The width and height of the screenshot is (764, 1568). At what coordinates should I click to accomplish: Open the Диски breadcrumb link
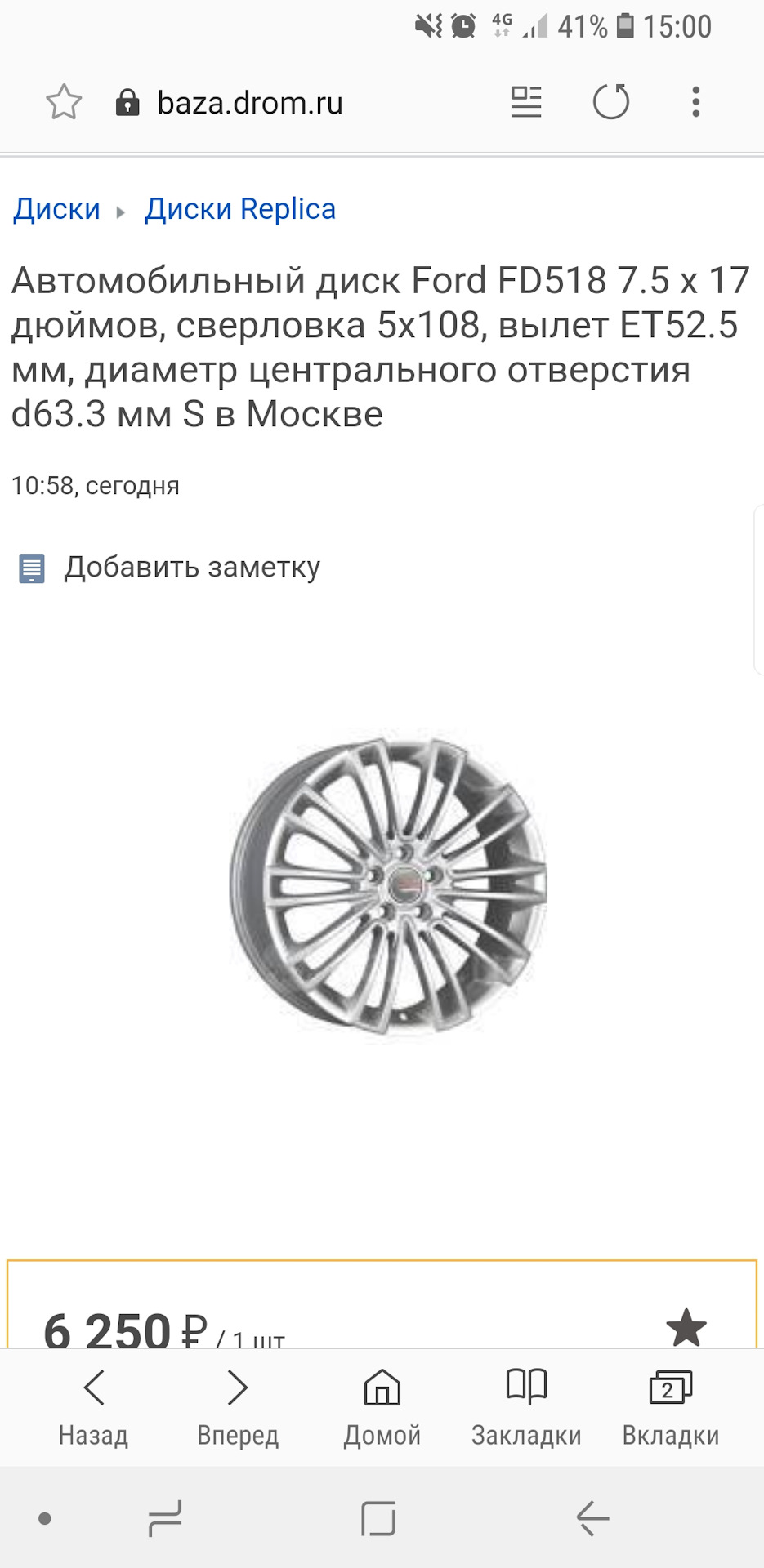pyautogui.click(x=56, y=209)
